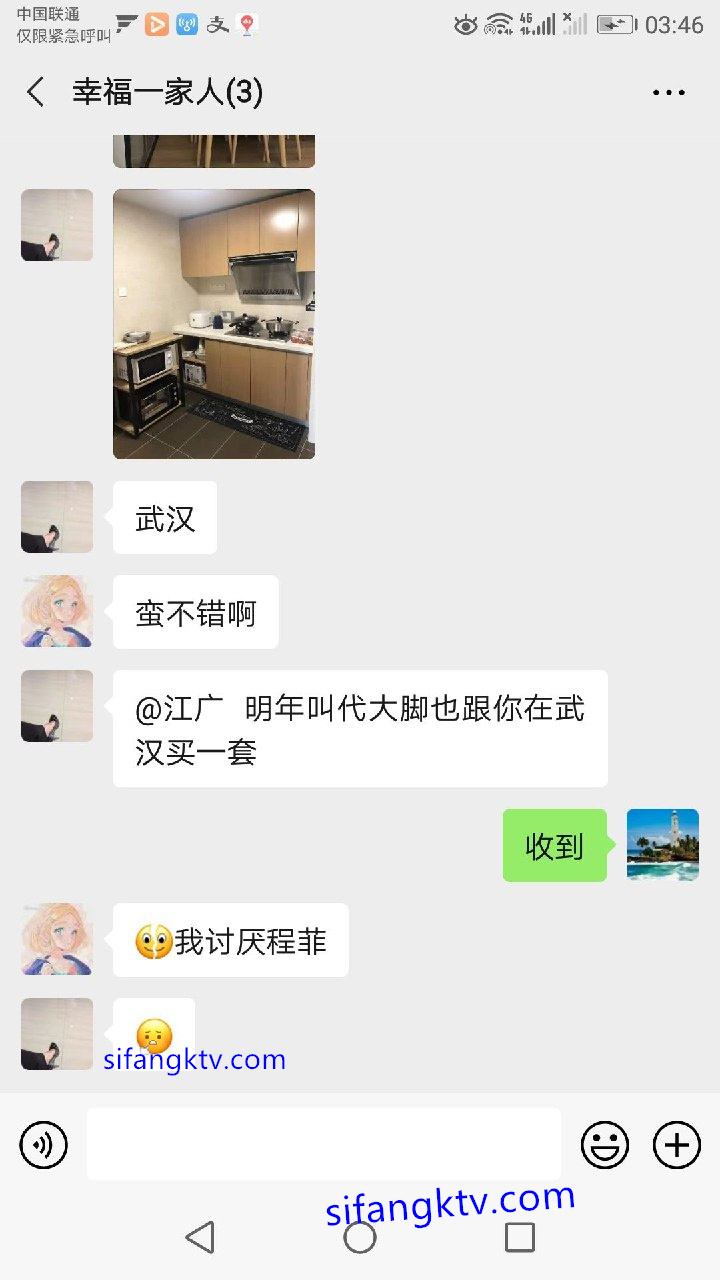This screenshot has width=720, height=1280.
Task: Open the kitchen photo in the chat
Action: [214, 324]
